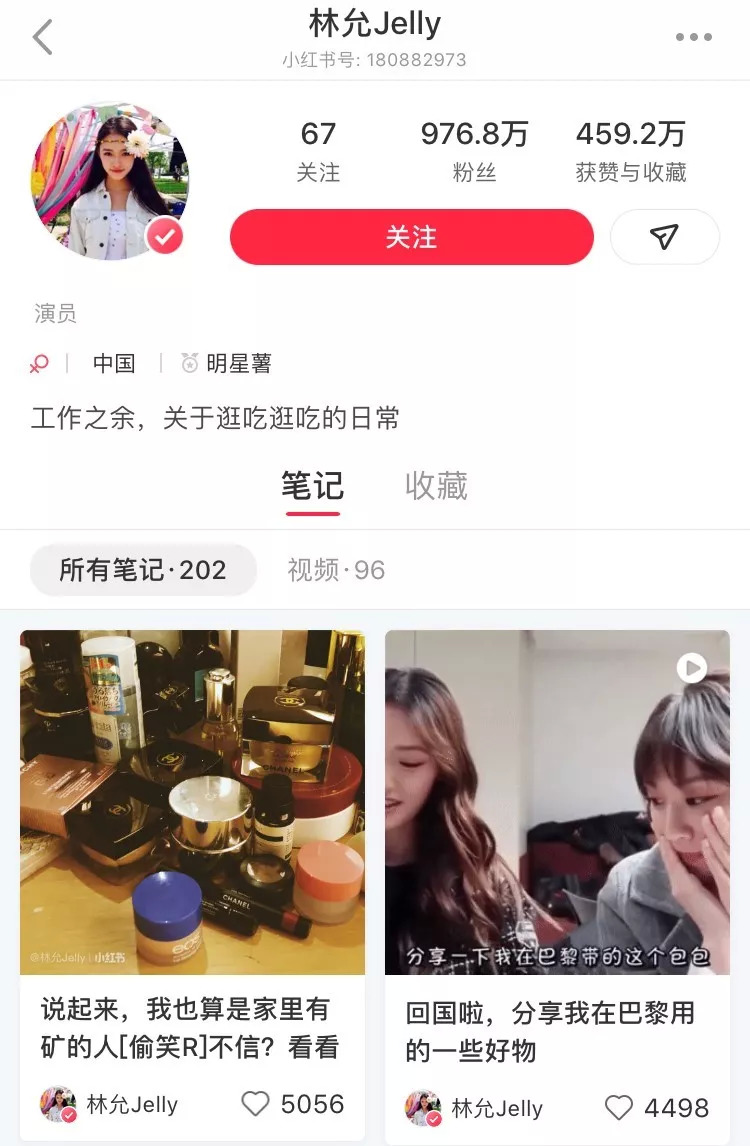Like the note with 5056 likes
Image resolution: width=750 pixels, height=1146 pixels.
[x=257, y=1104]
